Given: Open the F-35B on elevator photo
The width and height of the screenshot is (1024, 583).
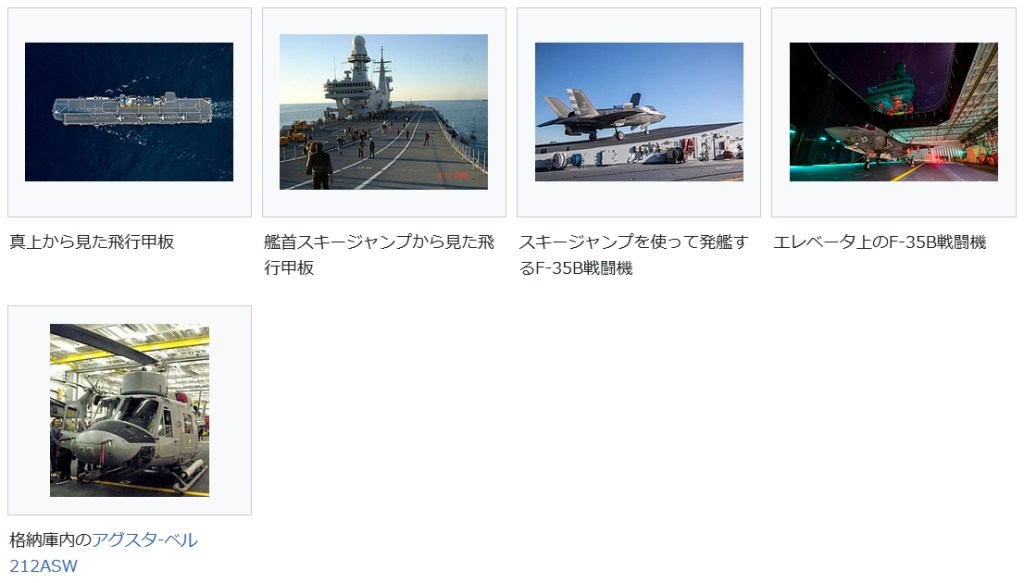Looking at the screenshot, I should coord(893,112).
